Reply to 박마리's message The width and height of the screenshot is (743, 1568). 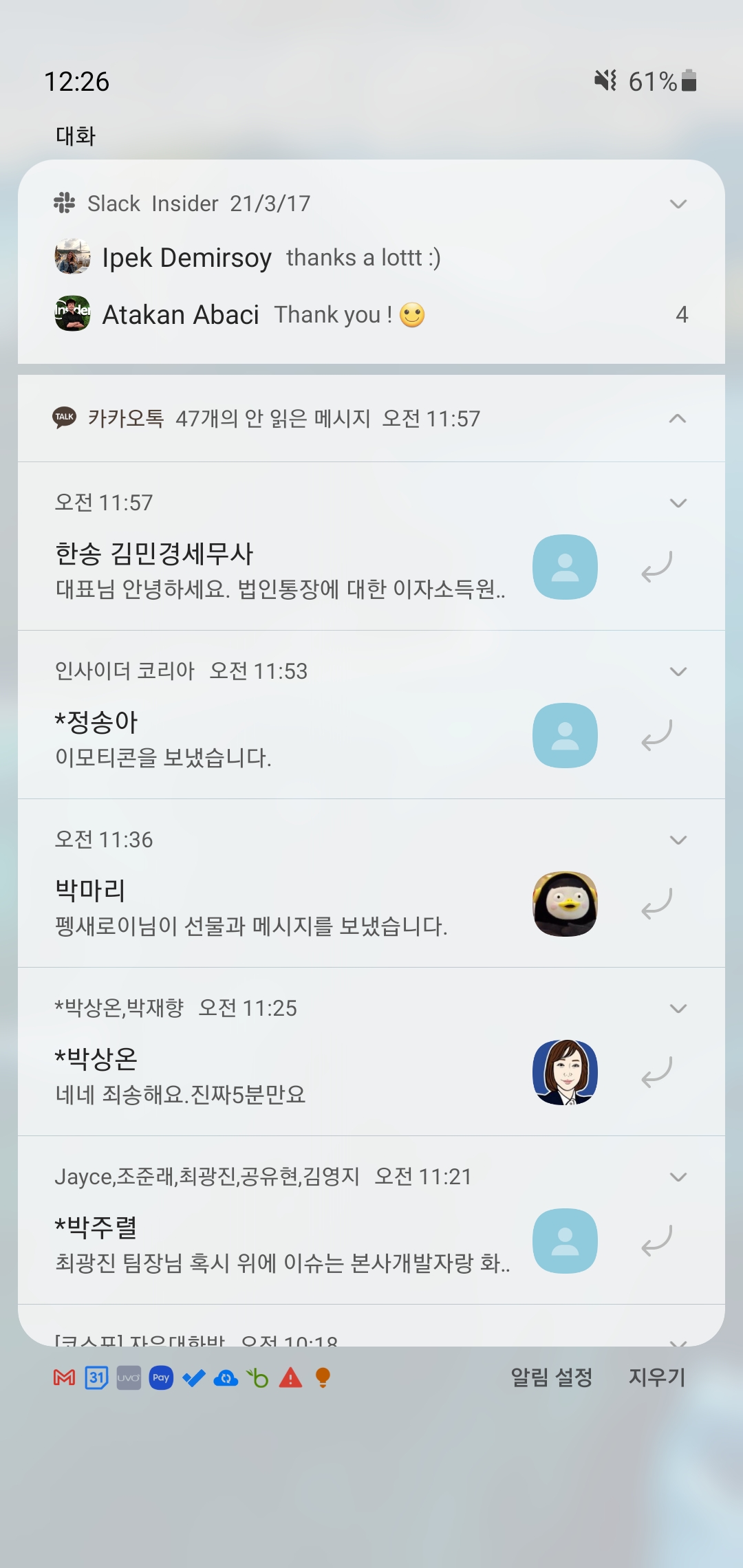(656, 904)
